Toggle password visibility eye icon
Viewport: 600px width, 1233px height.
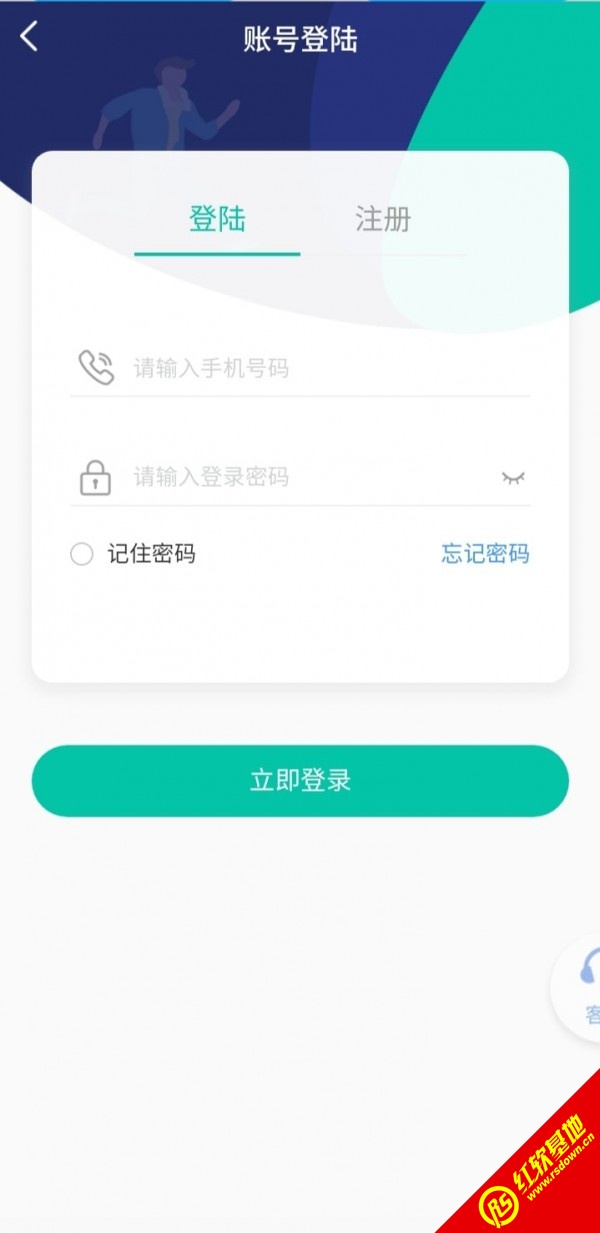[512, 478]
